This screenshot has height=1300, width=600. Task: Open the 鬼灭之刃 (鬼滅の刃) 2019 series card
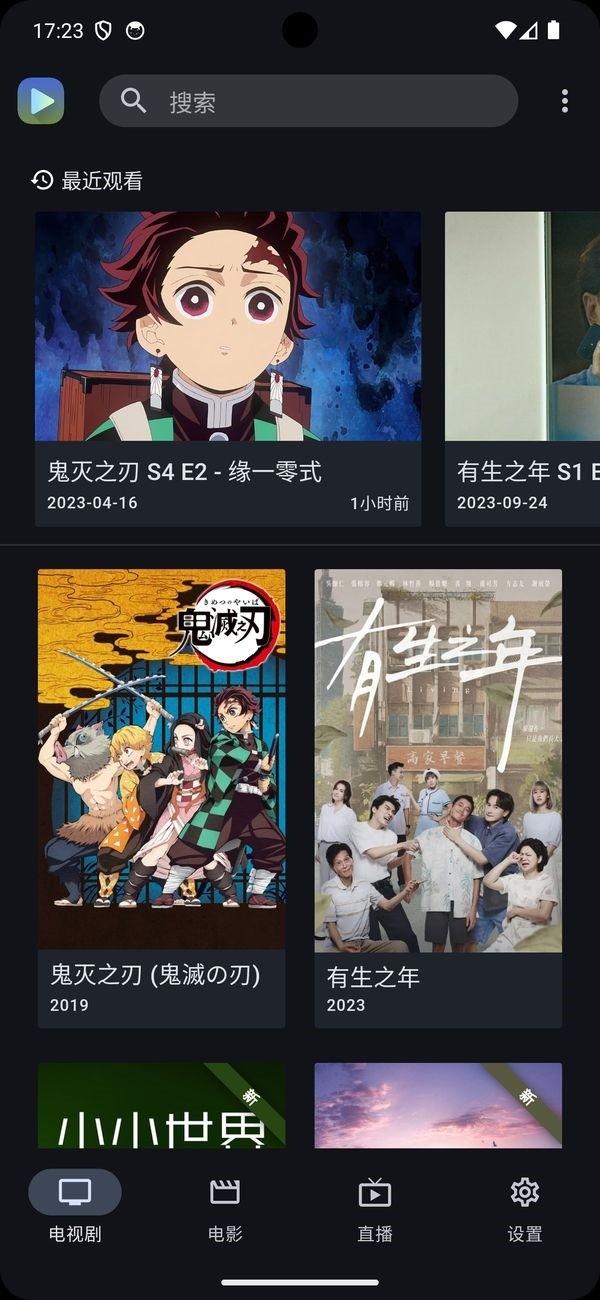pos(161,797)
